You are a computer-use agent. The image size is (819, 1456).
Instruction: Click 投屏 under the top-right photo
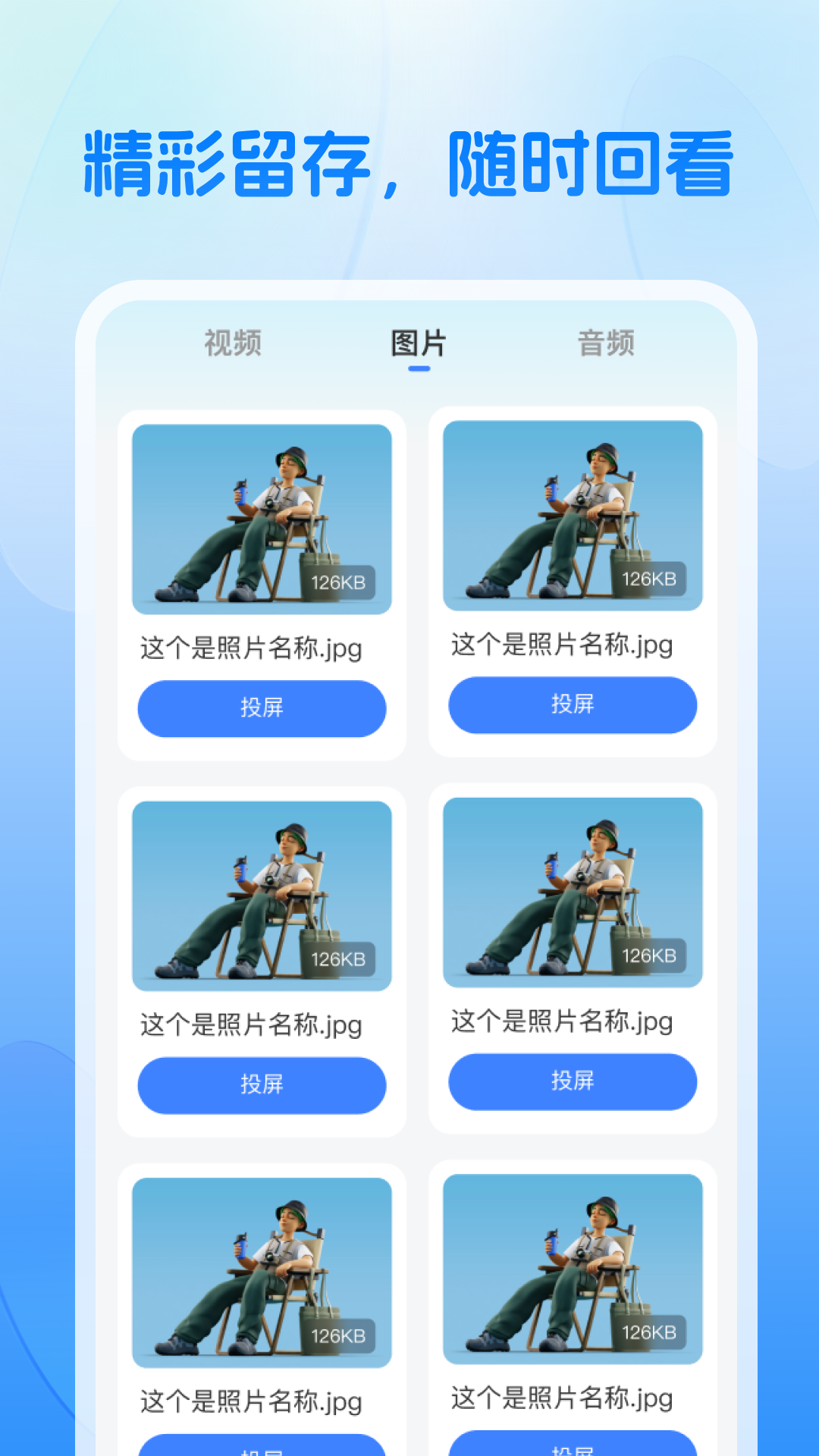click(573, 704)
